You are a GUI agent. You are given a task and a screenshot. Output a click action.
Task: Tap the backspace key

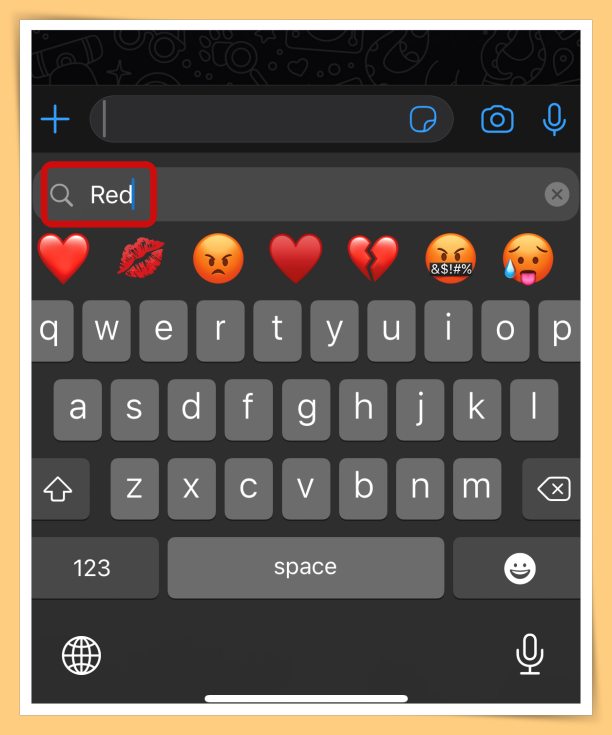click(553, 489)
